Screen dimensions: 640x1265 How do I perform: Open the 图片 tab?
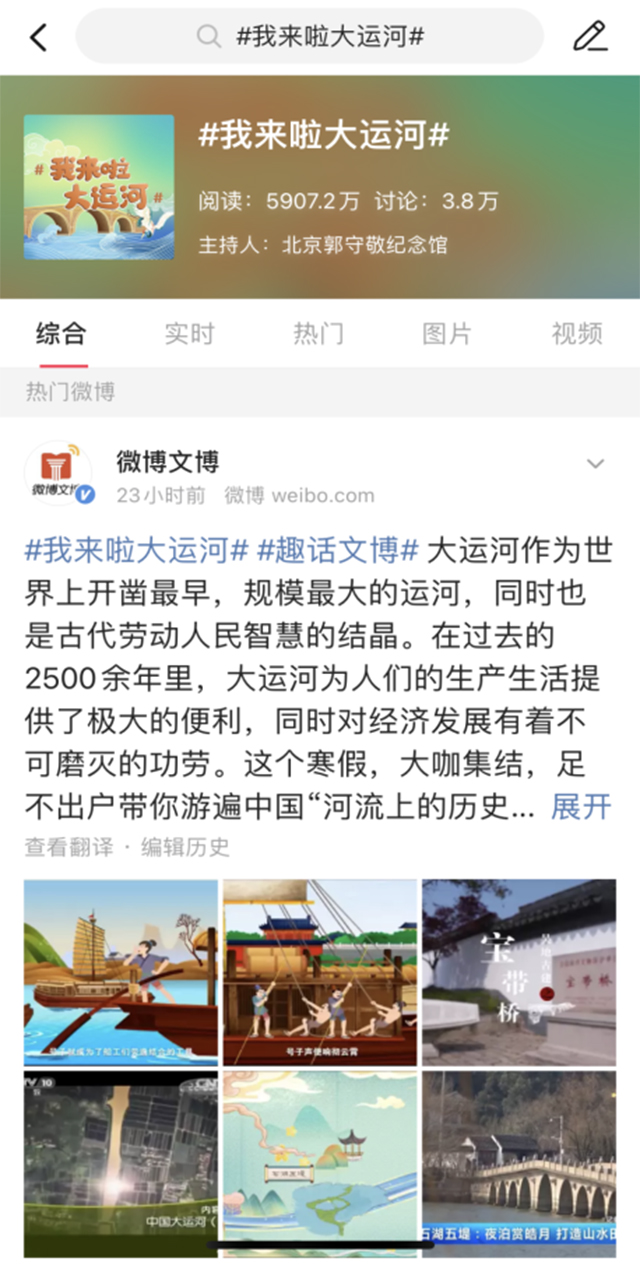pos(447,333)
